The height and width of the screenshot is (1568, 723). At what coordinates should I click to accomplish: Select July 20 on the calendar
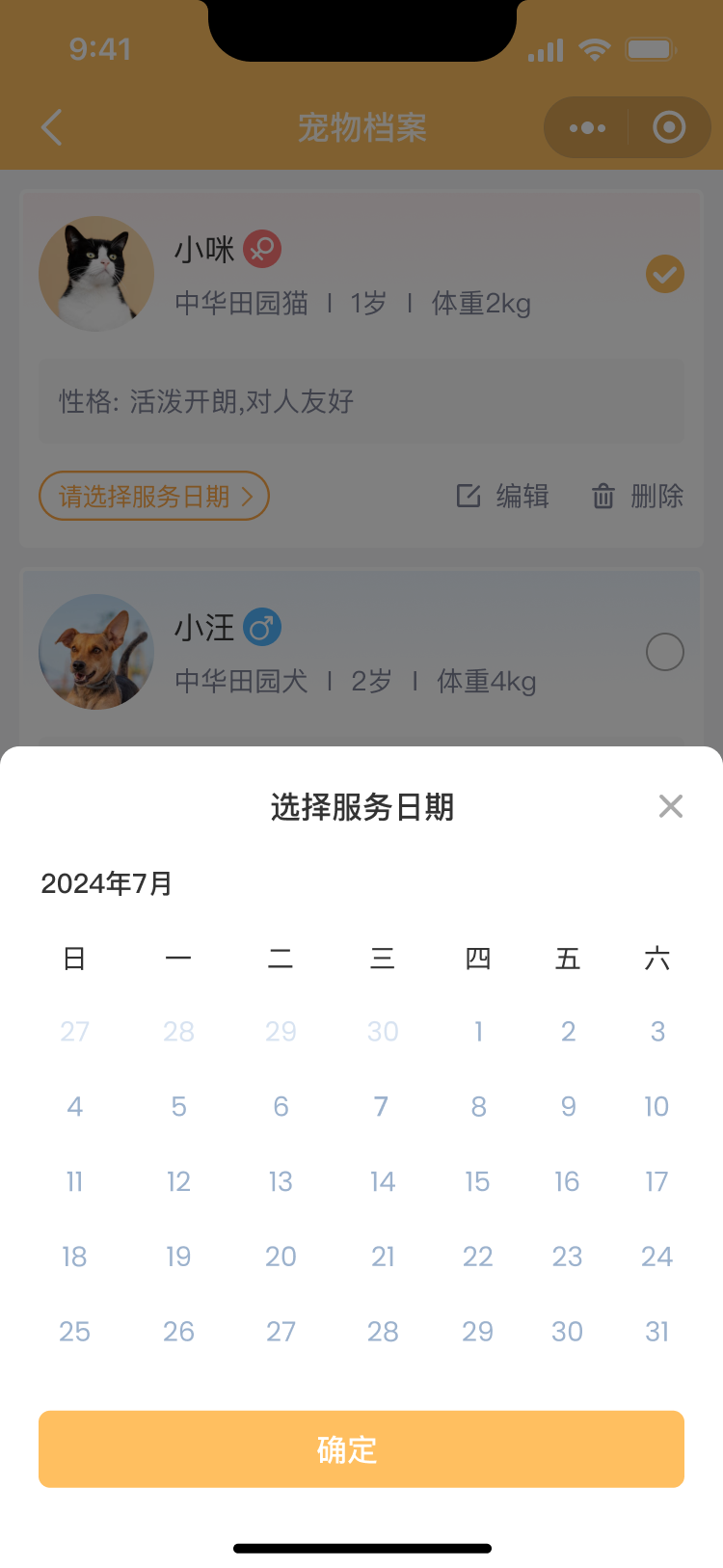pos(281,1257)
